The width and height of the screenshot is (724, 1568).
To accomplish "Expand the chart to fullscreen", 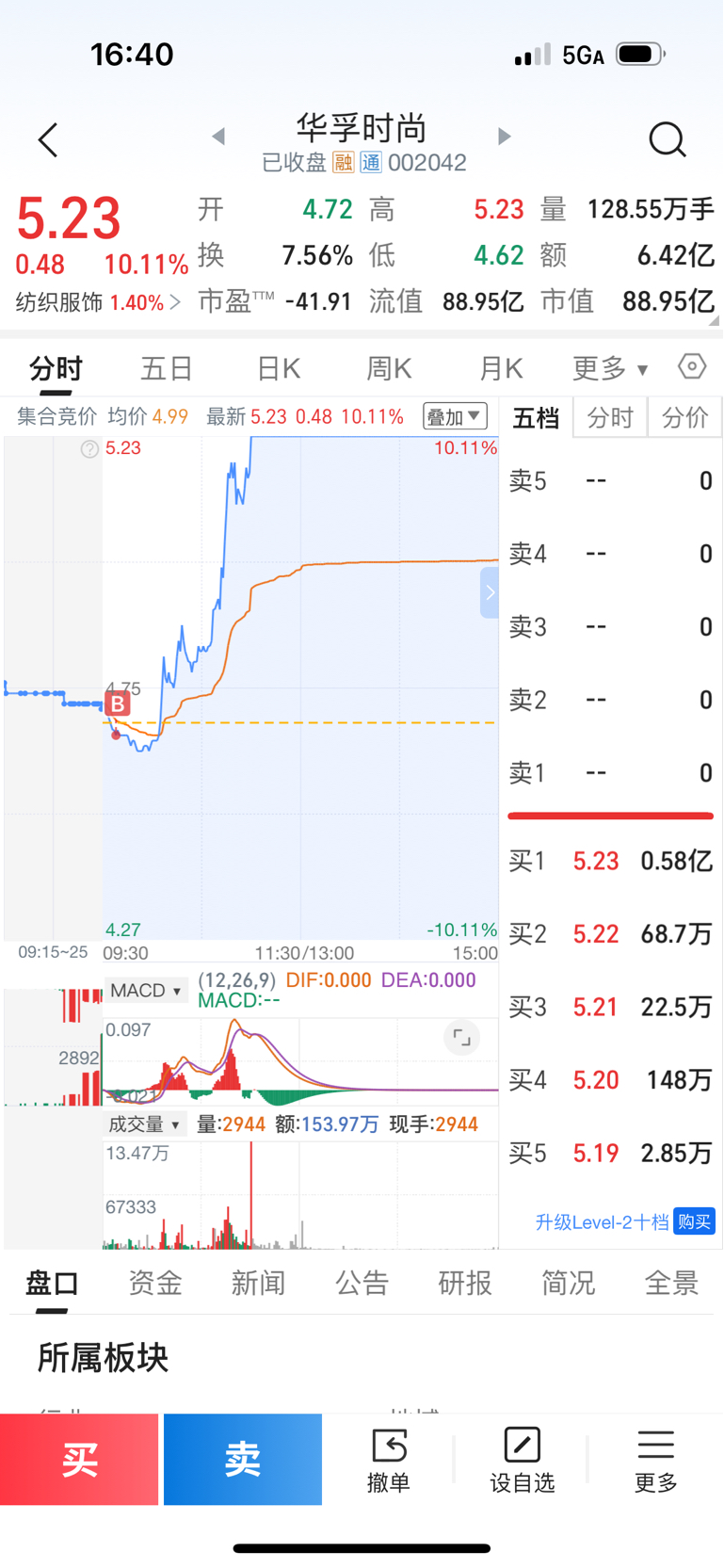I will coord(461,1038).
